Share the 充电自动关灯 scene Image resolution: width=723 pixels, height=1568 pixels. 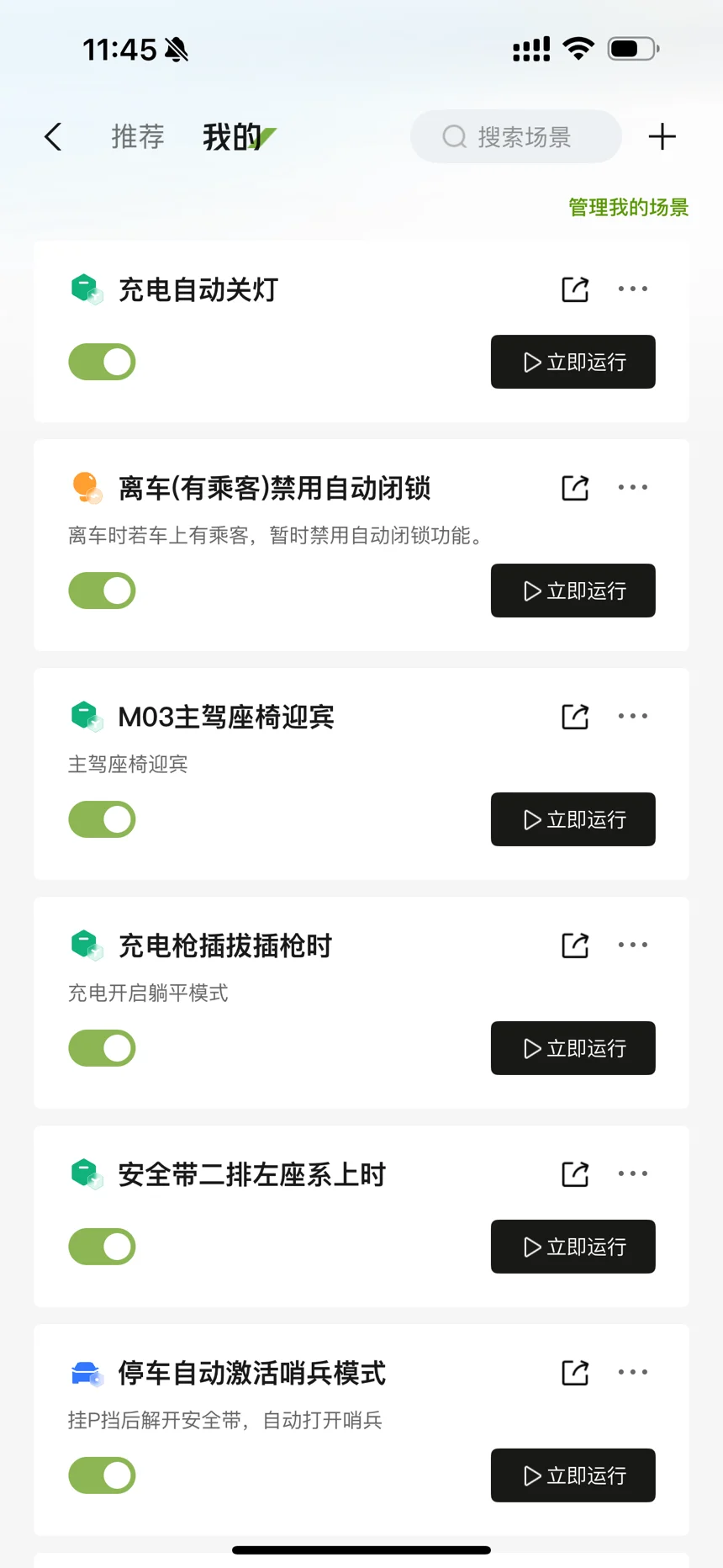[575, 289]
